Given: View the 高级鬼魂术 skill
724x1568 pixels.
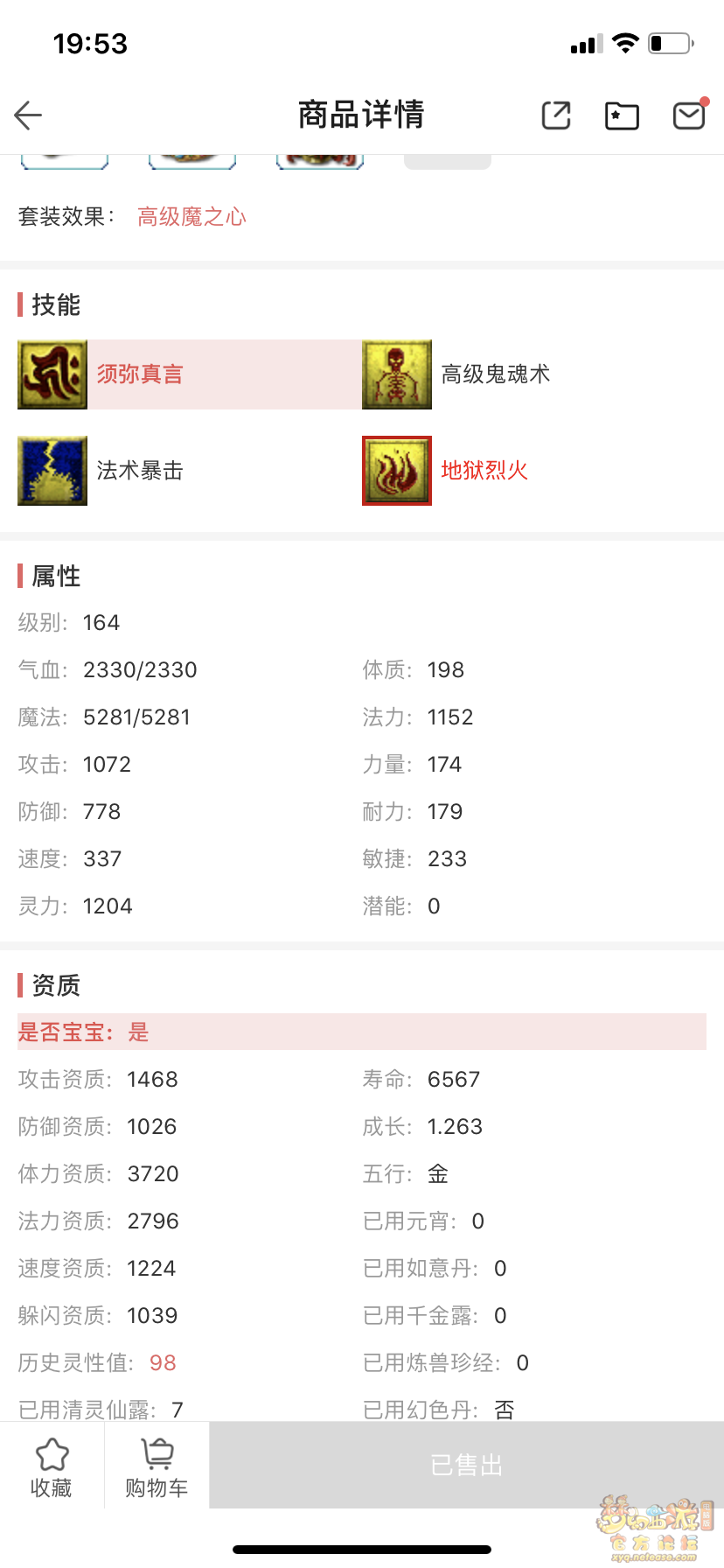Looking at the screenshot, I should click(495, 374).
